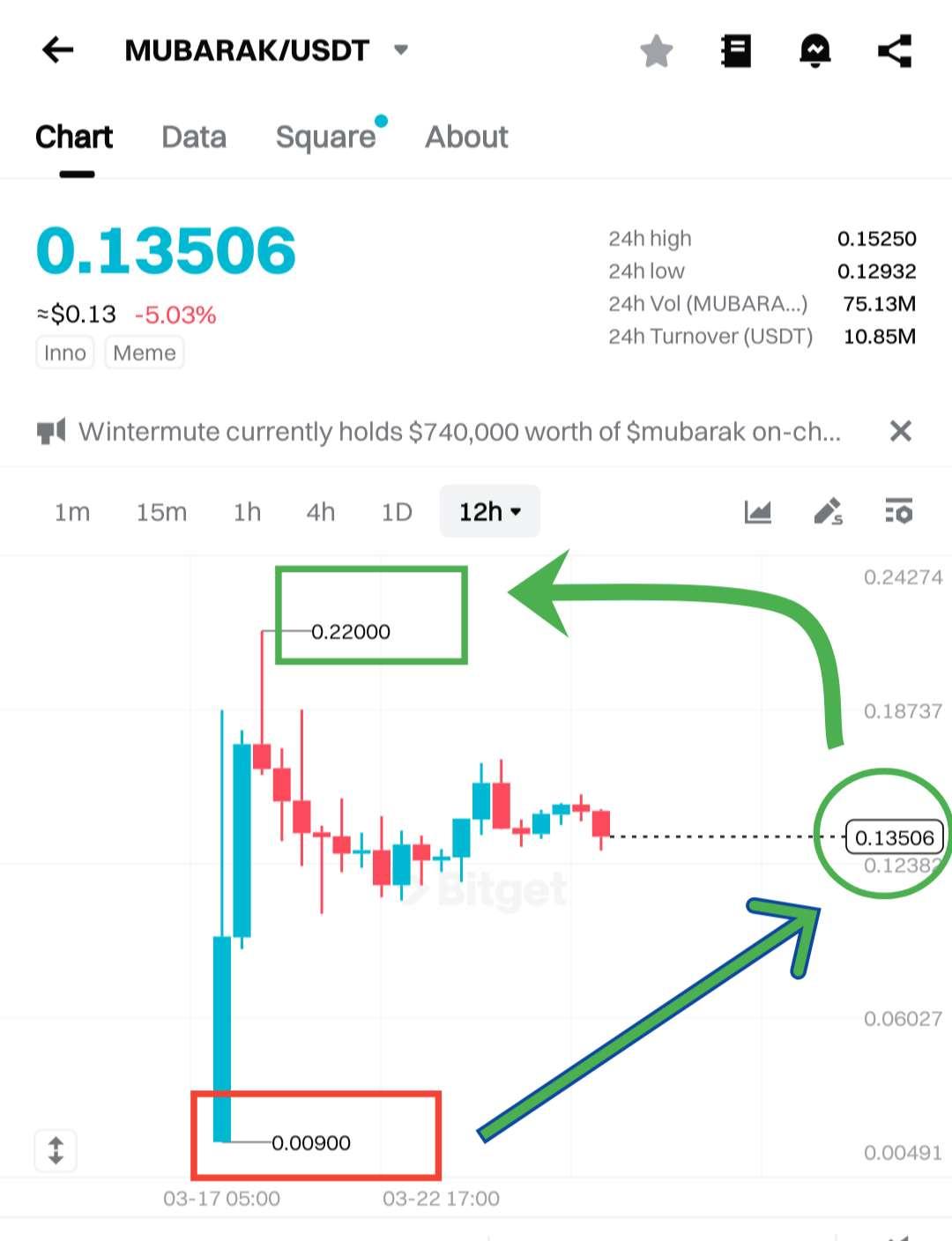This screenshot has width=952, height=1241.
Task: Go back using the arrow
Action: pos(58,50)
